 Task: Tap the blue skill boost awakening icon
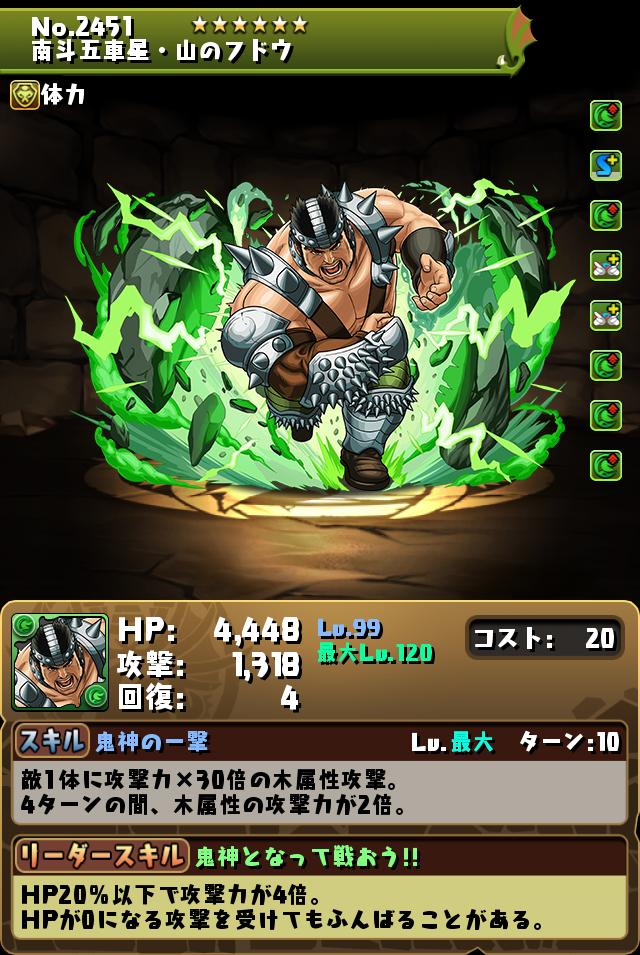click(x=605, y=166)
